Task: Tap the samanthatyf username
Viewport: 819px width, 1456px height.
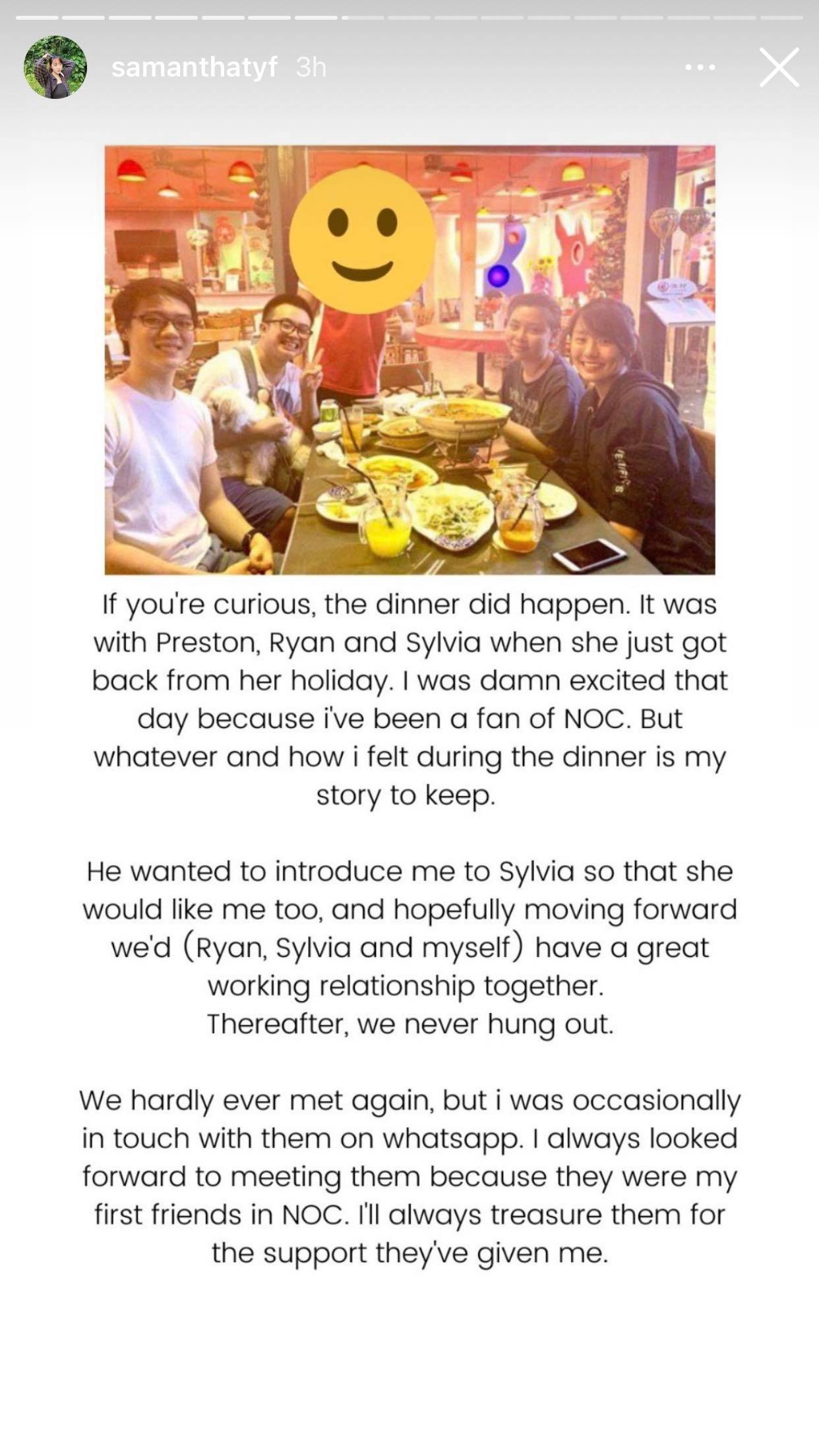Action: coord(194,67)
